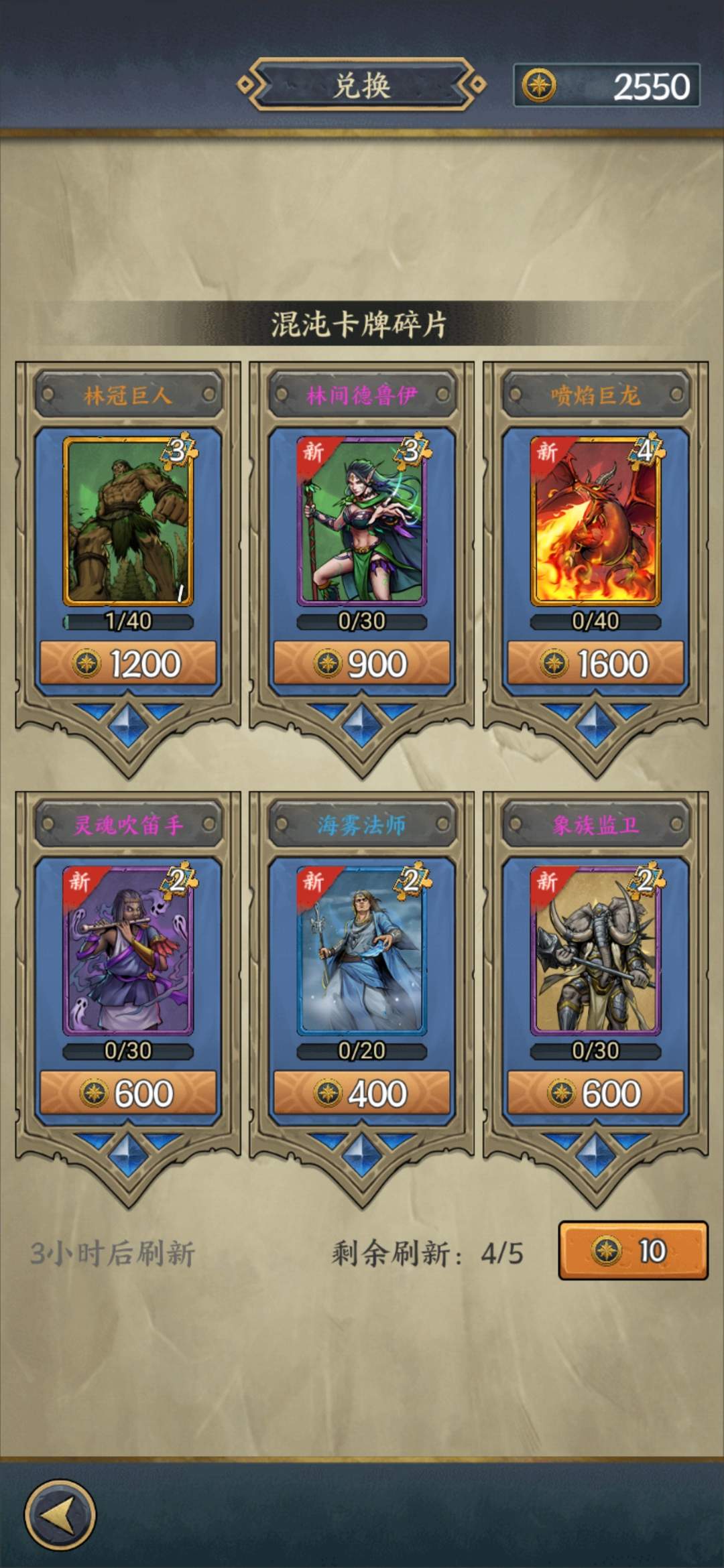Refresh the shop for 10 coins
Screen dimensions: 724x1568
point(633,1250)
